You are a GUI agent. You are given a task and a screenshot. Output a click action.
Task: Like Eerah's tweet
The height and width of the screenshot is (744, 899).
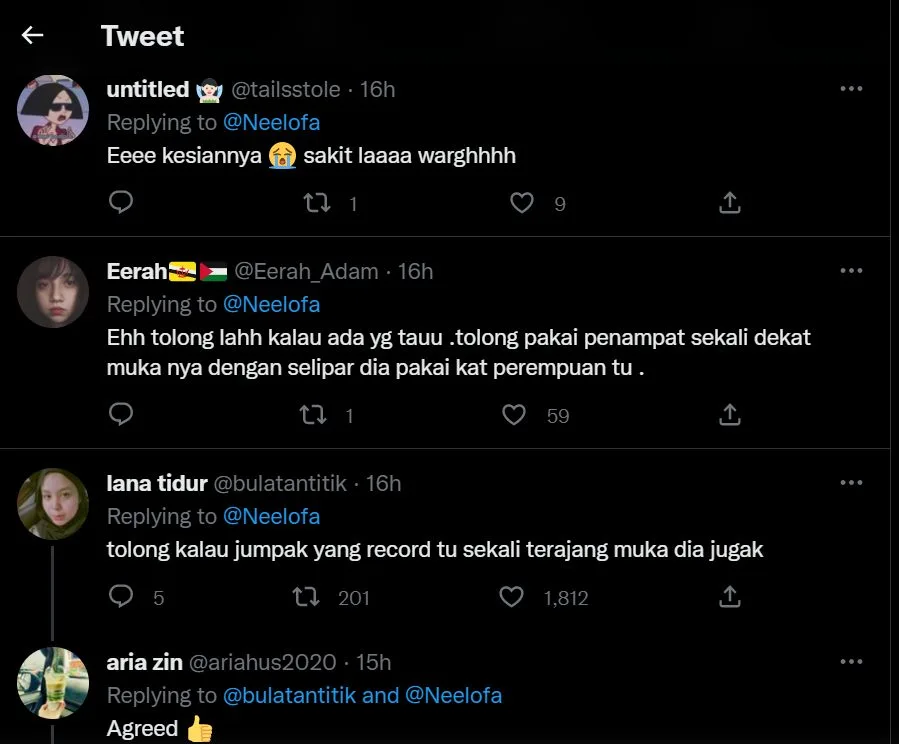pyautogui.click(x=514, y=414)
